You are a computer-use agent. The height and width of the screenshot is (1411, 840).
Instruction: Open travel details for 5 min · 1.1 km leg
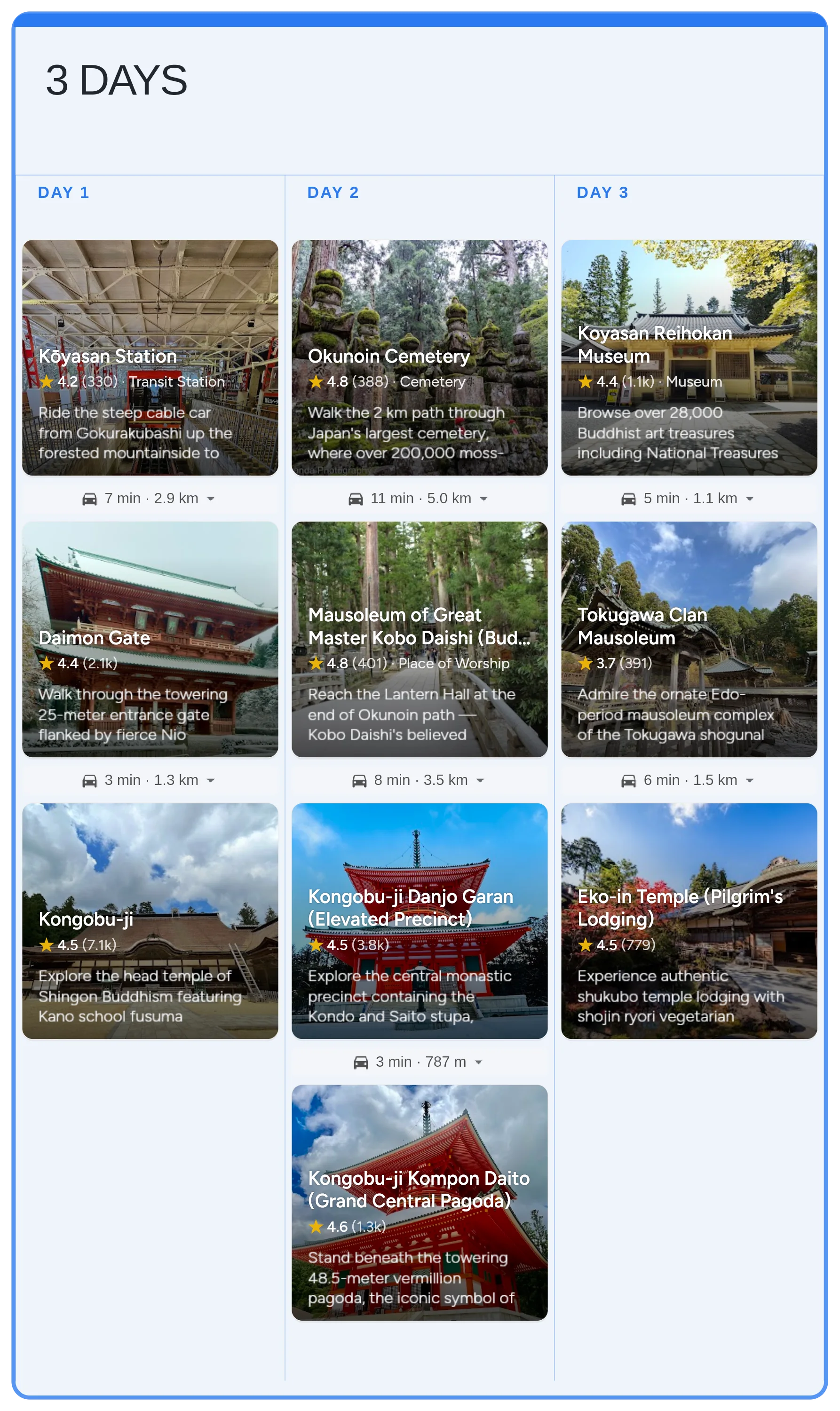point(749,499)
